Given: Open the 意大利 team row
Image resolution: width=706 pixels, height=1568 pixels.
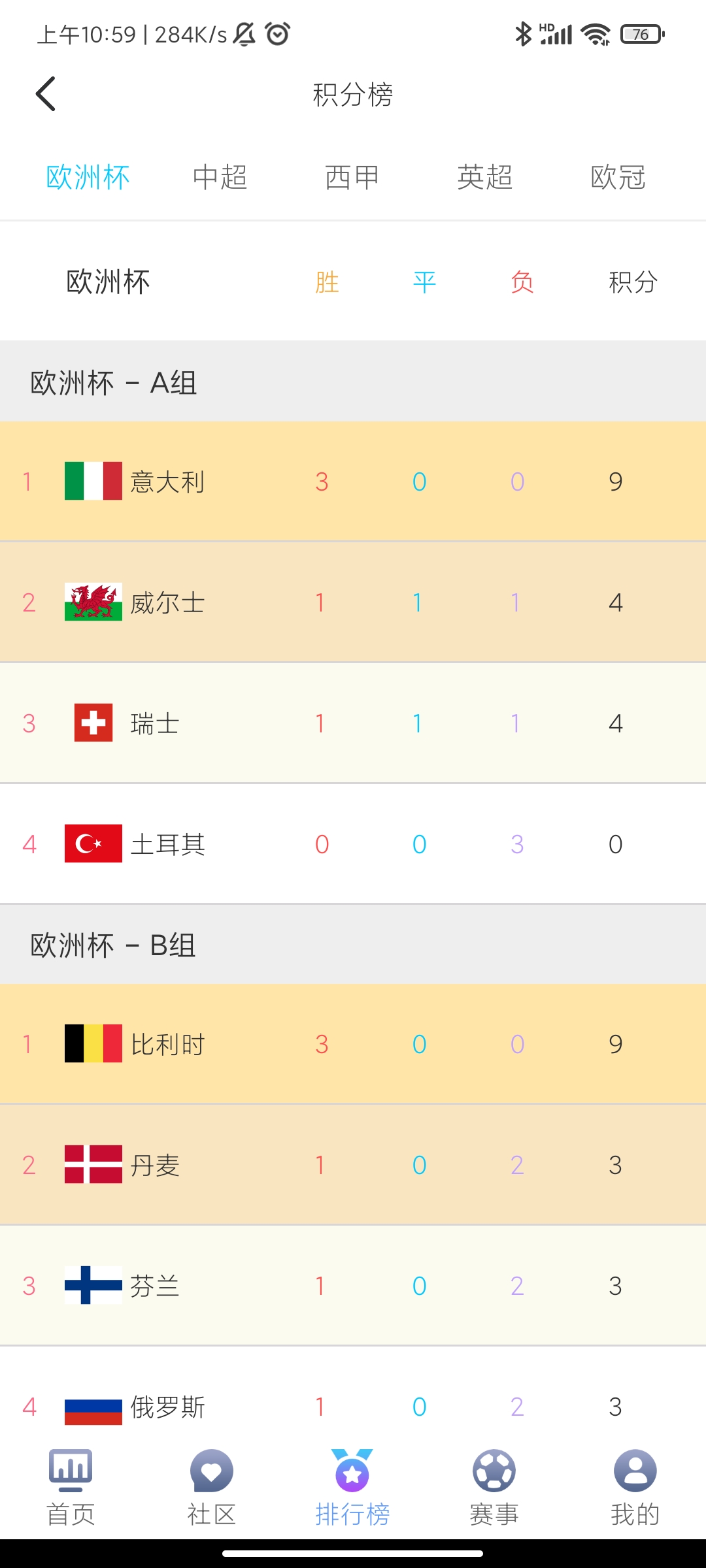Looking at the screenshot, I should (x=353, y=482).
